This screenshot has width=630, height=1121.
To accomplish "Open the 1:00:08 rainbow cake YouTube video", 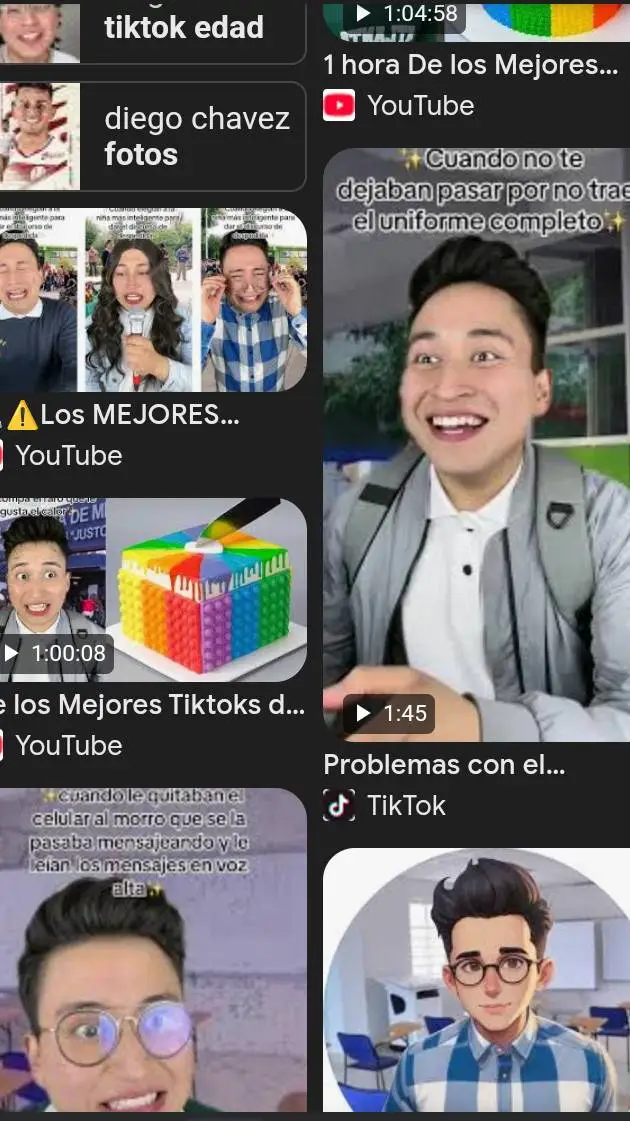I will pyautogui.click(x=152, y=590).
